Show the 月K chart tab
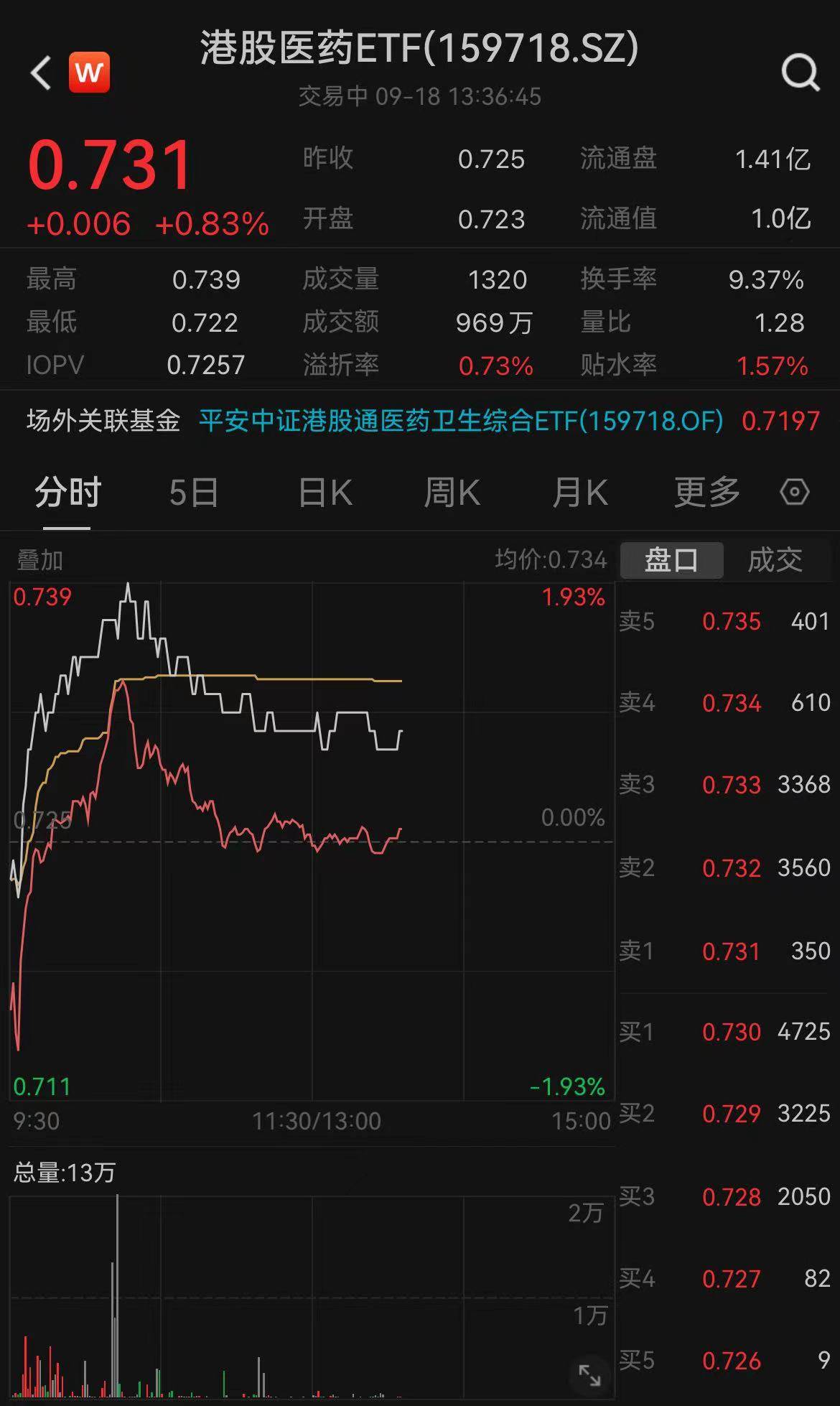 (x=580, y=493)
